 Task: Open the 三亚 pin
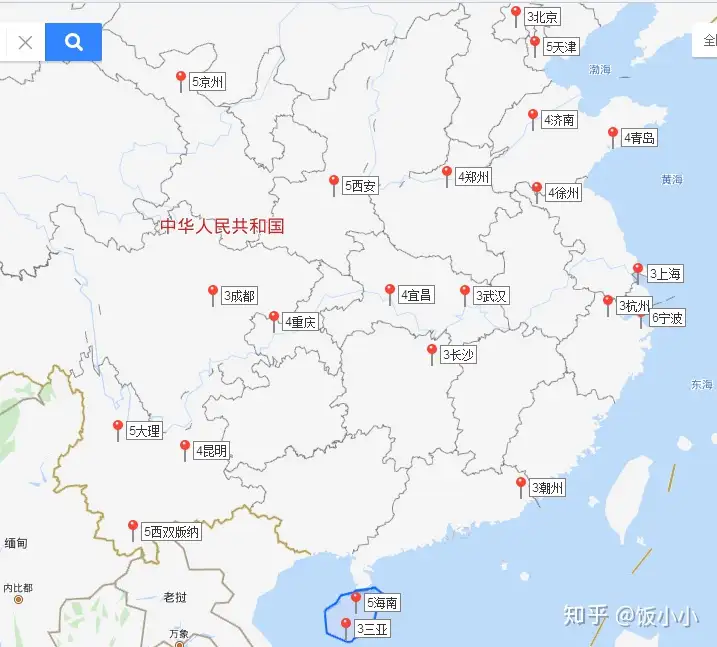(346, 626)
